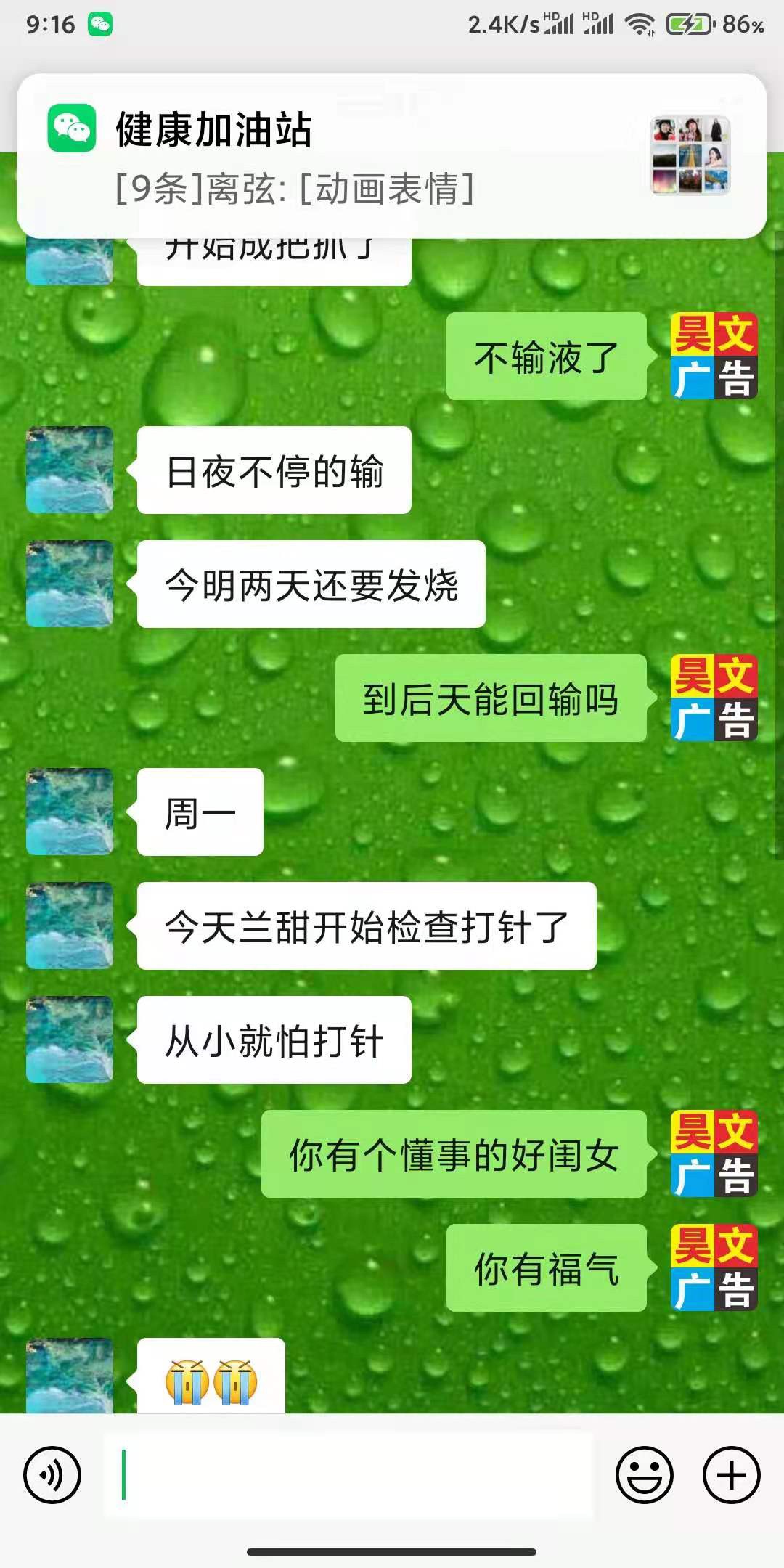Tap contact avatar beside 日夜不停的输
This screenshot has width=784, height=1568.
click(x=70, y=470)
